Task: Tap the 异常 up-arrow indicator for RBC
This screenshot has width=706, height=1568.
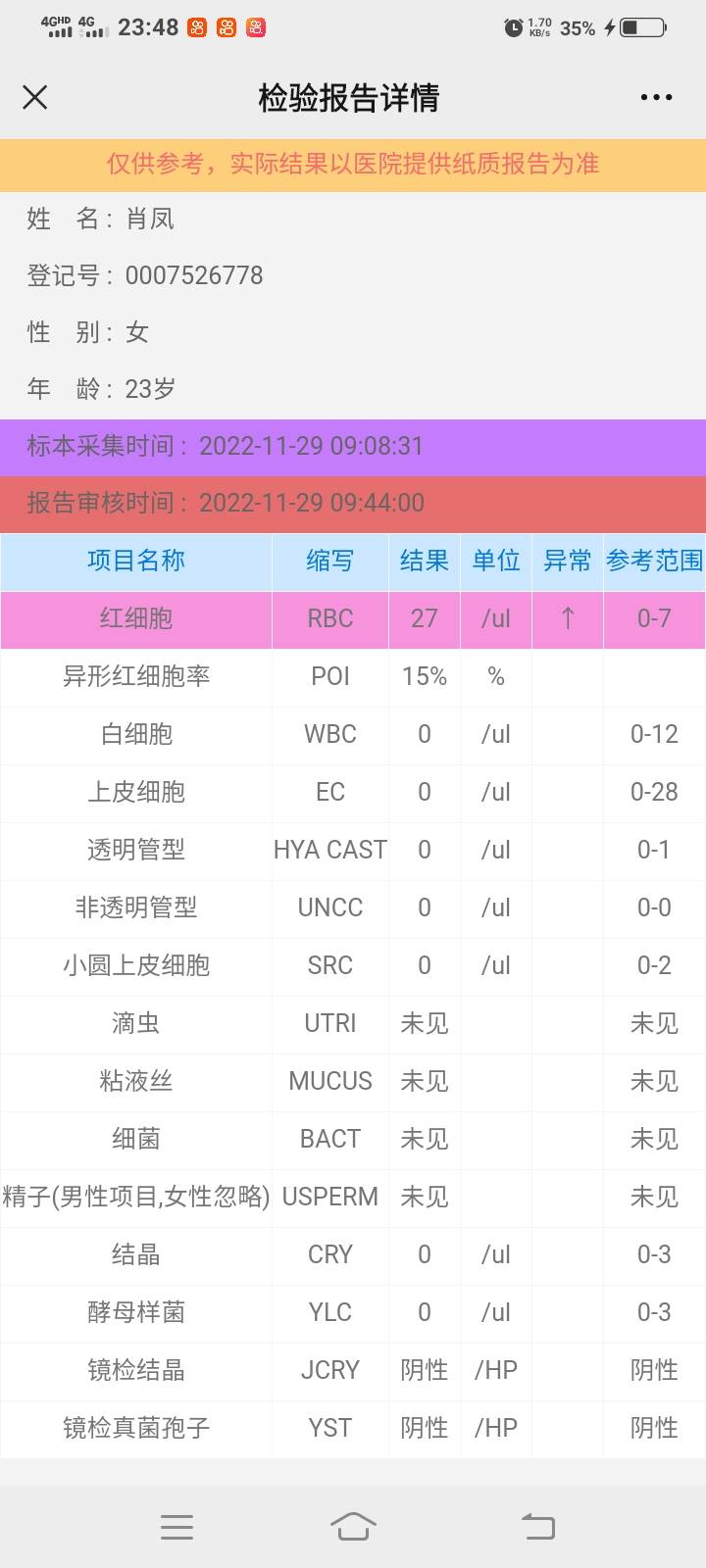Action: tap(567, 619)
